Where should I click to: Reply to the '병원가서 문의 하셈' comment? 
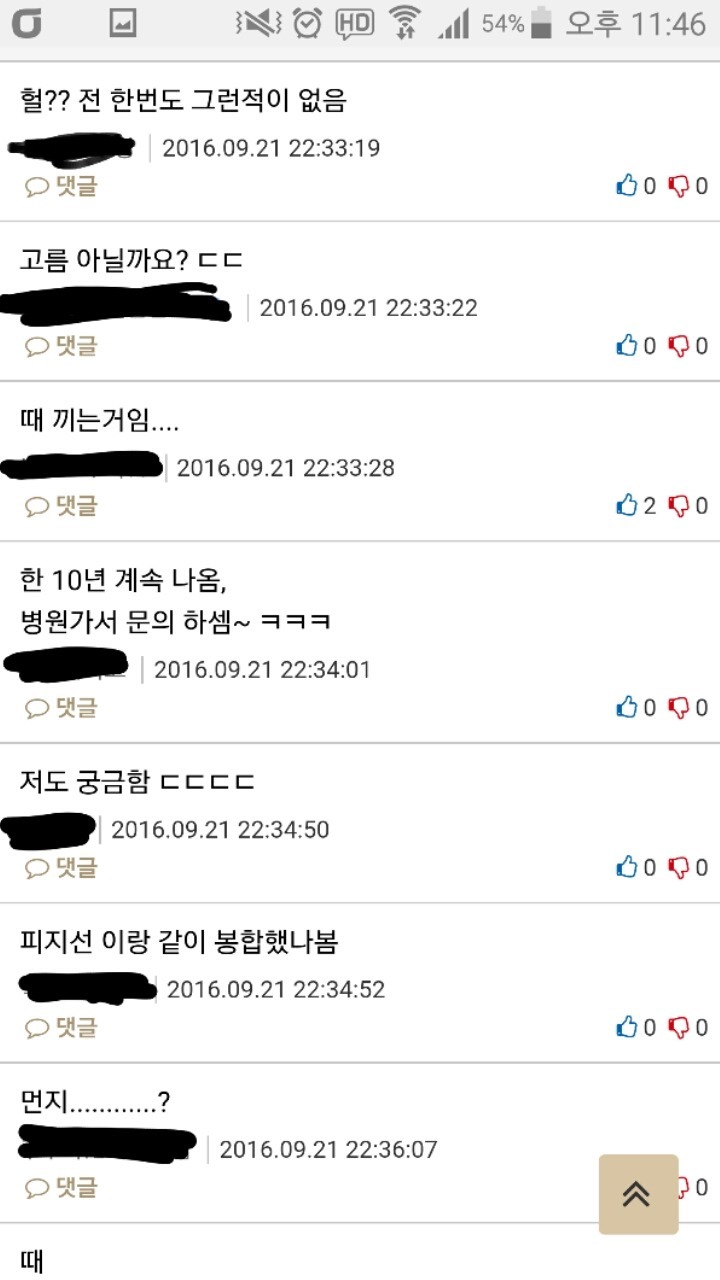tap(62, 708)
